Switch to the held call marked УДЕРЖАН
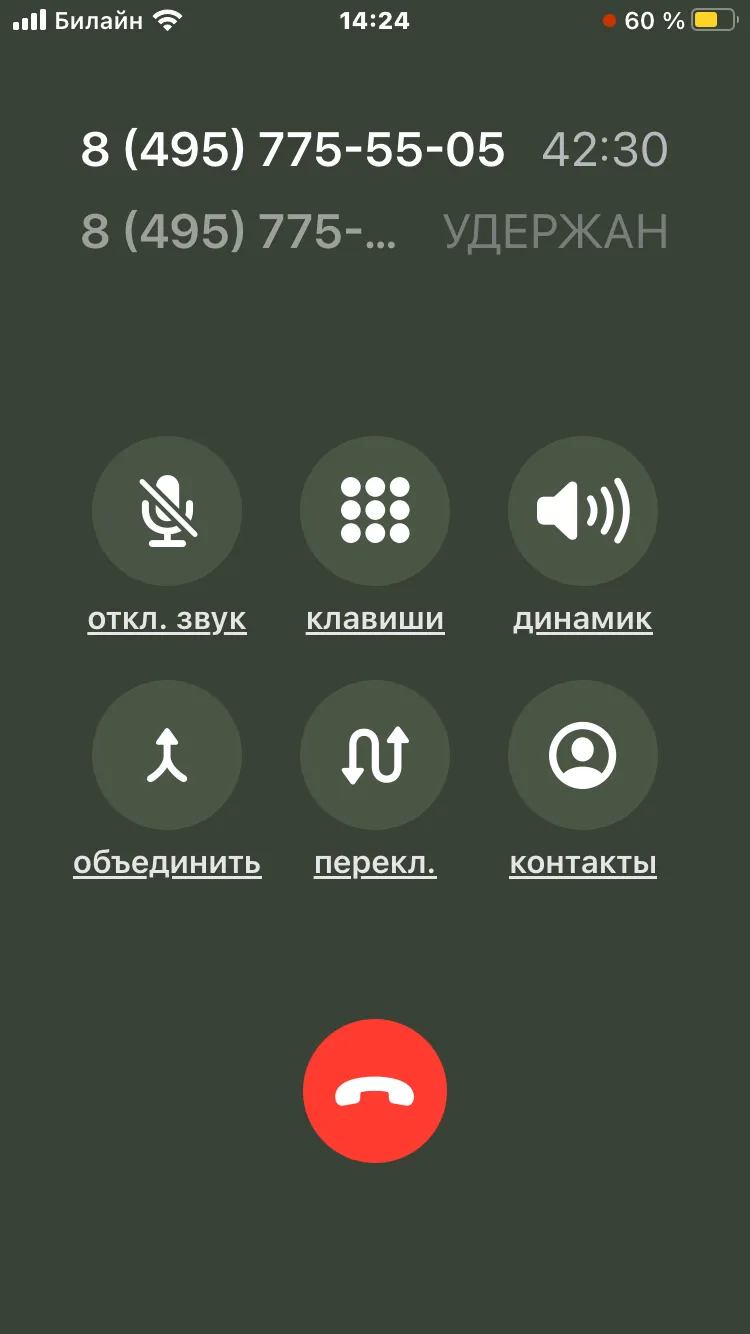This screenshot has width=750, height=1334. (374, 232)
